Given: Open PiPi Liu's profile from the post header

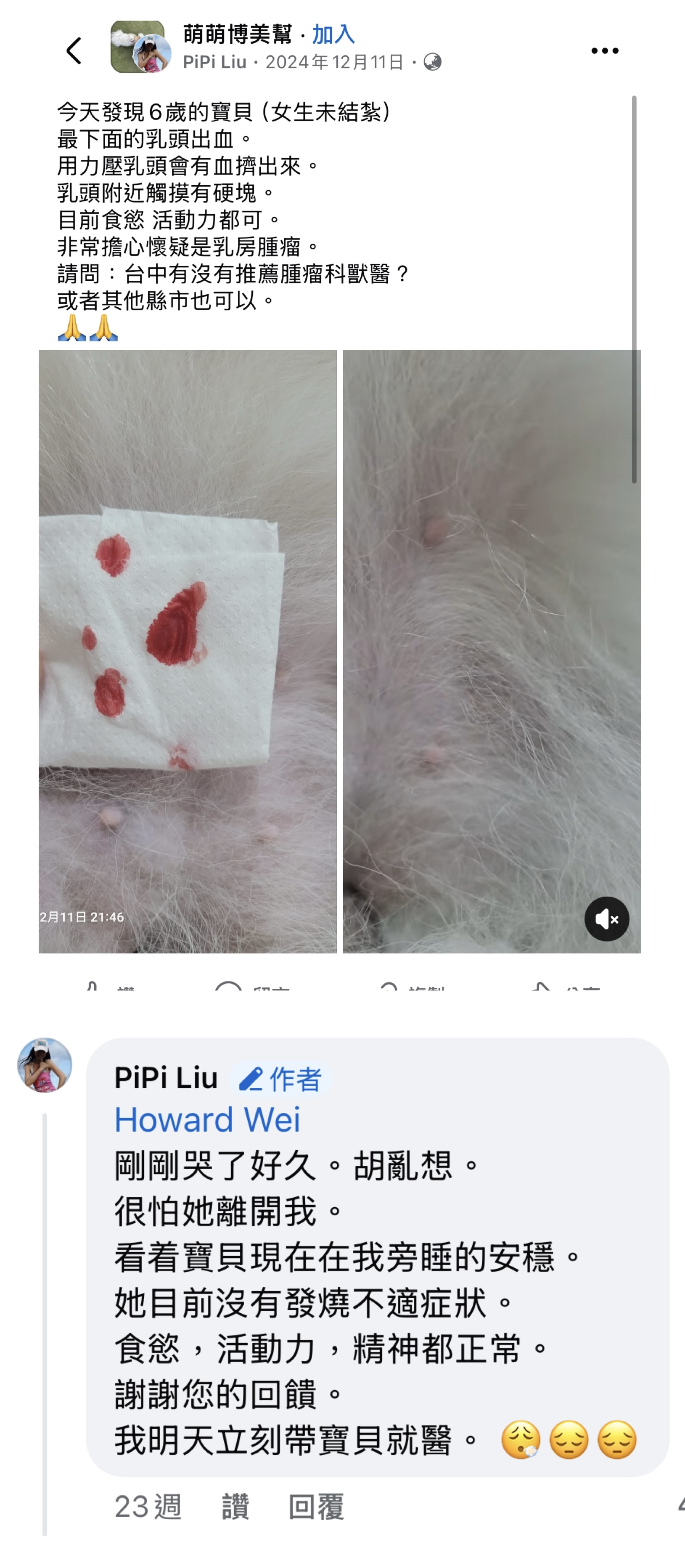Looking at the screenshot, I should [214, 62].
